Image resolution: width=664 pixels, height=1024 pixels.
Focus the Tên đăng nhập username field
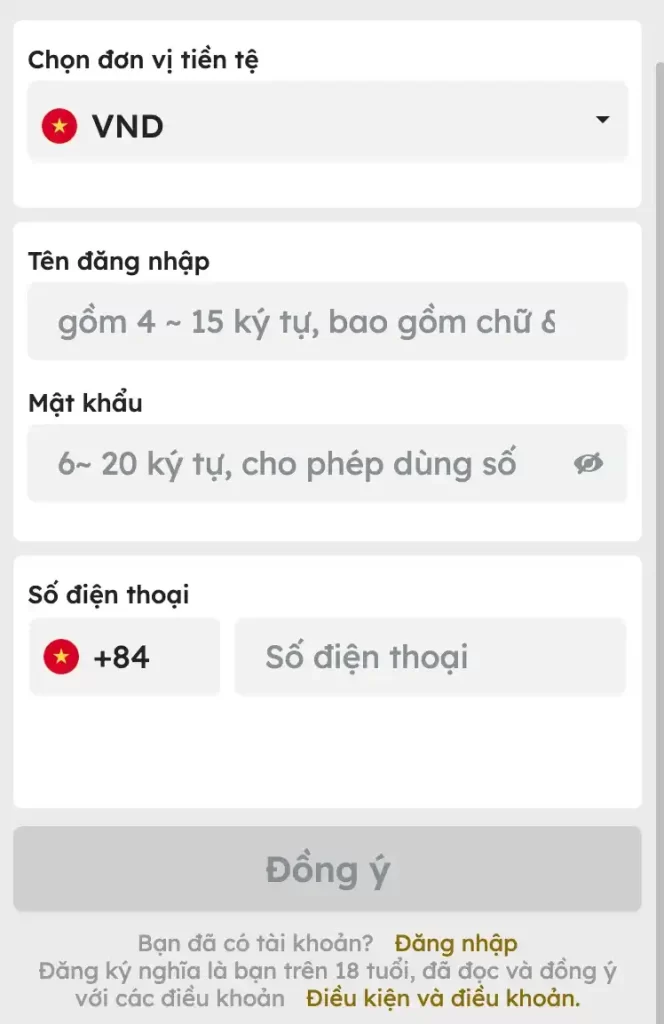point(327,321)
